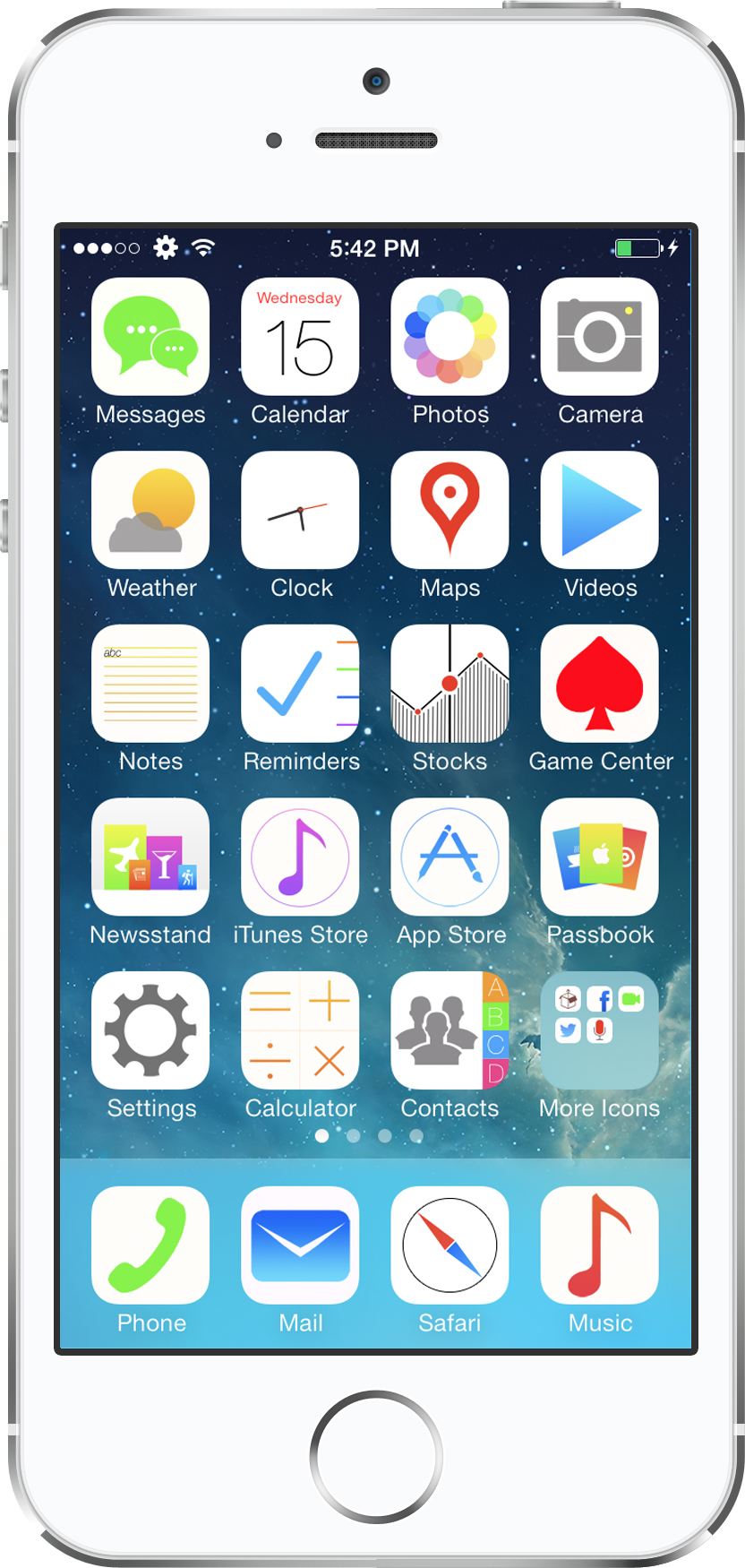Open the Stocks app
Screen dimensions: 745x1568
click(450, 683)
